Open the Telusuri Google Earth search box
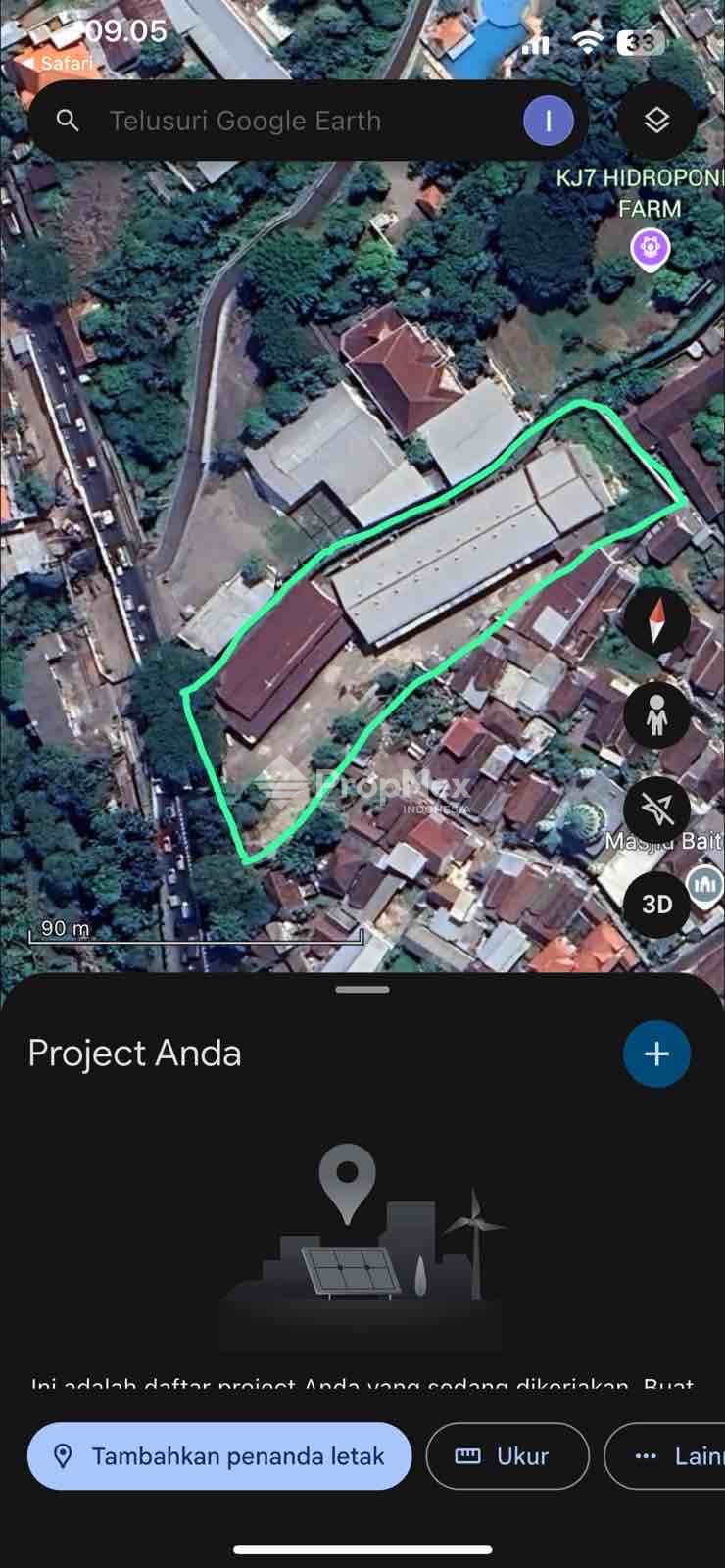Viewport: 725px width, 1568px height. pos(284,121)
